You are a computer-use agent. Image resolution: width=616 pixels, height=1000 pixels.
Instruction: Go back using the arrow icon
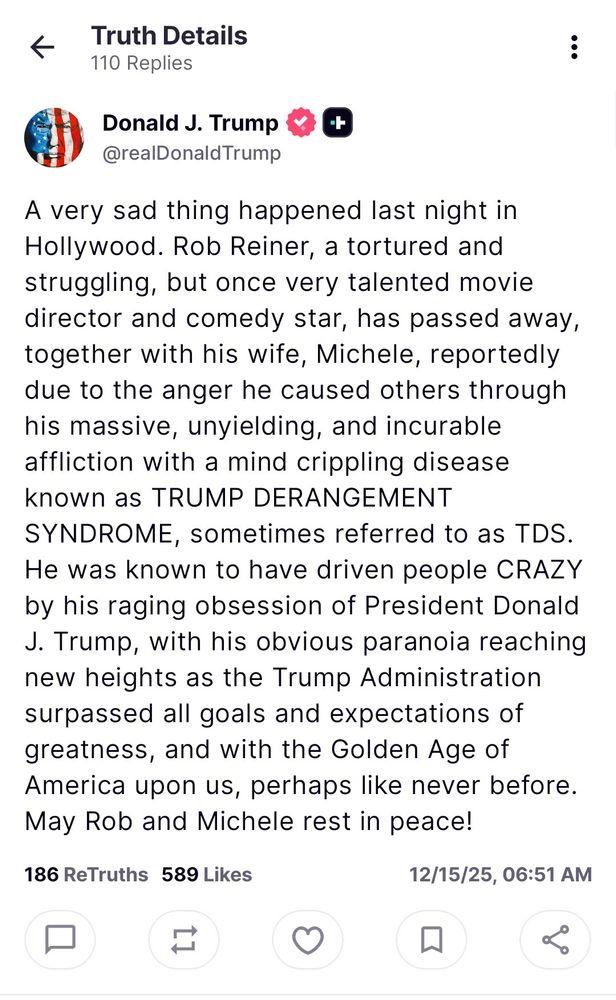pos(42,47)
